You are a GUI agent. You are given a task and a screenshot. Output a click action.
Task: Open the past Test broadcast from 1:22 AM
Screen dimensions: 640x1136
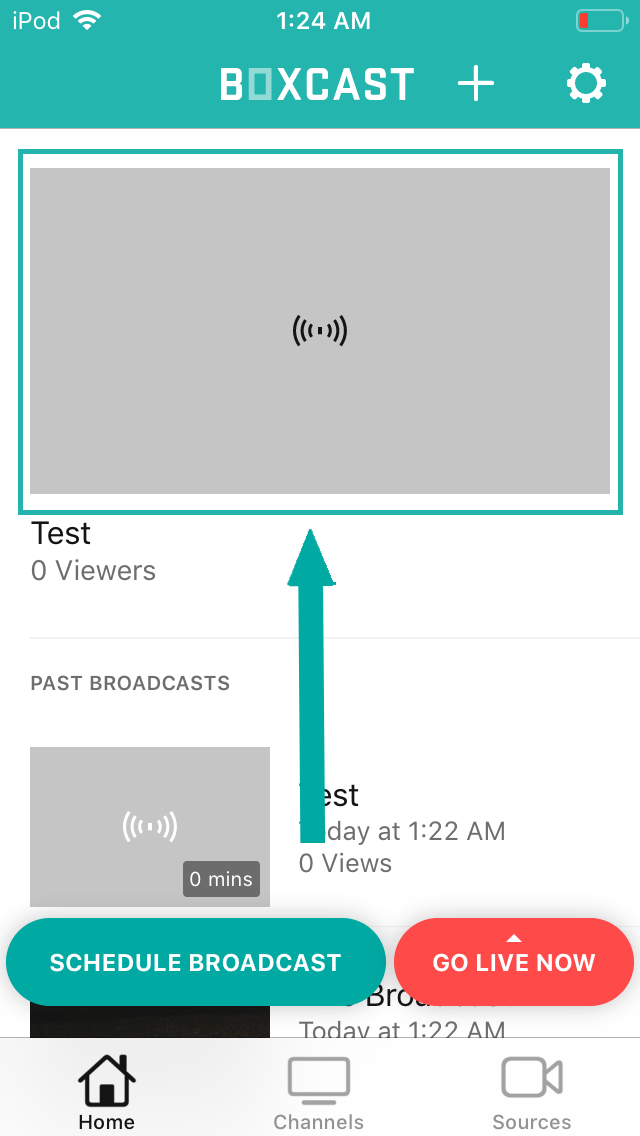150,826
